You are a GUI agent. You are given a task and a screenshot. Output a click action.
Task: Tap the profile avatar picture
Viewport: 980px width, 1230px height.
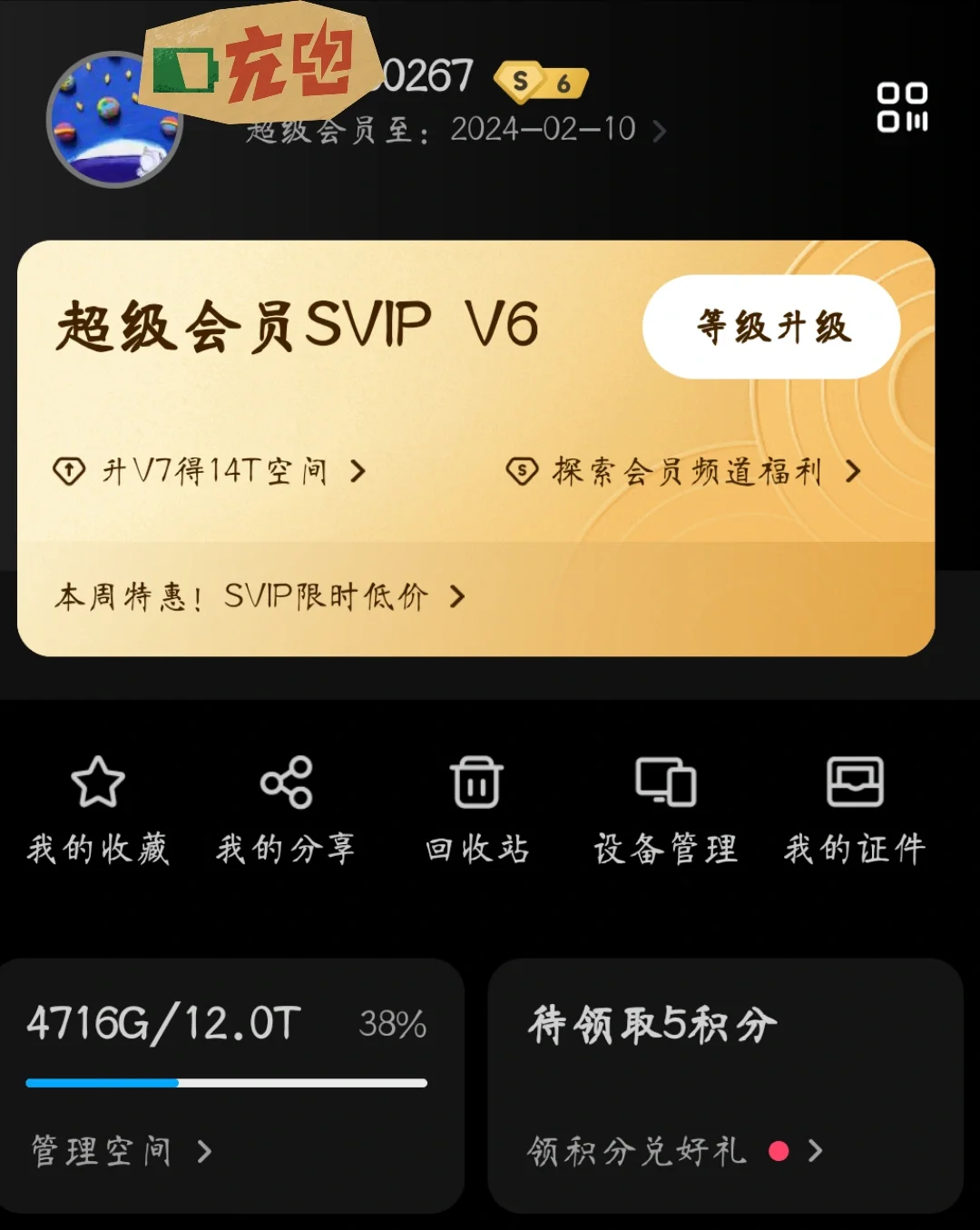114,120
